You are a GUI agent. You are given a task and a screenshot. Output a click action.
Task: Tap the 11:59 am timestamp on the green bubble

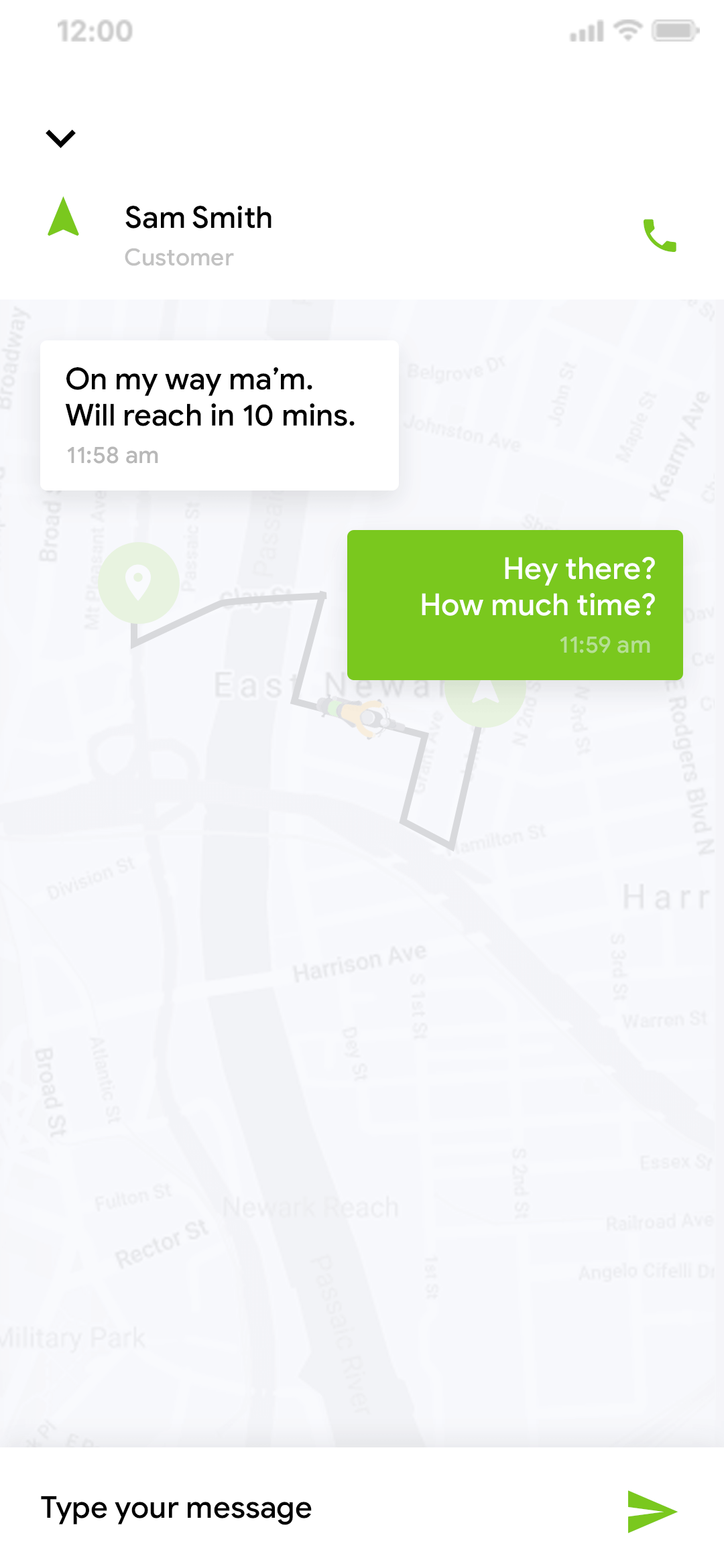coord(604,645)
